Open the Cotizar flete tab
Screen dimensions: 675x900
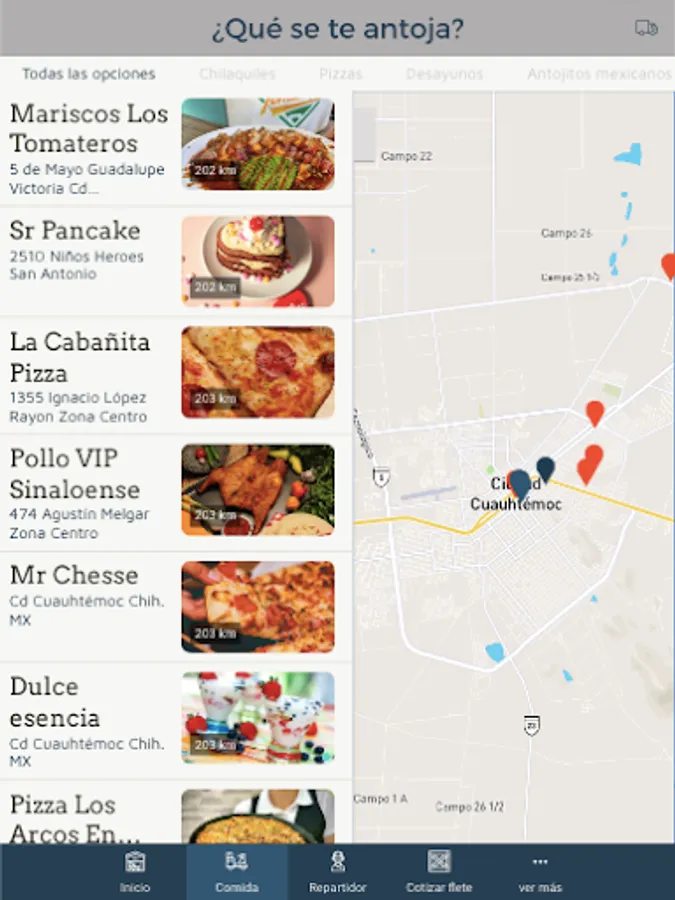(439, 872)
